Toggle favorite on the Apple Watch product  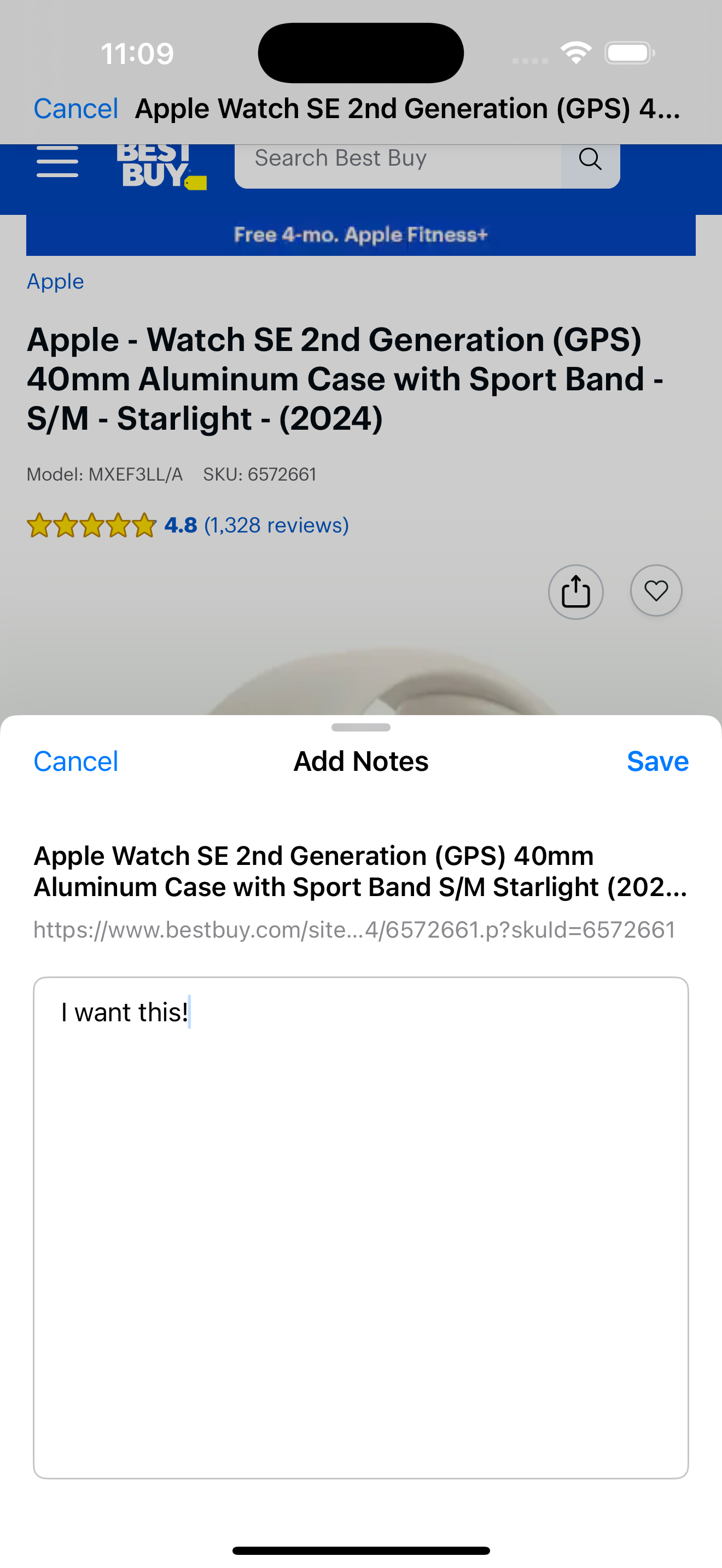656,590
